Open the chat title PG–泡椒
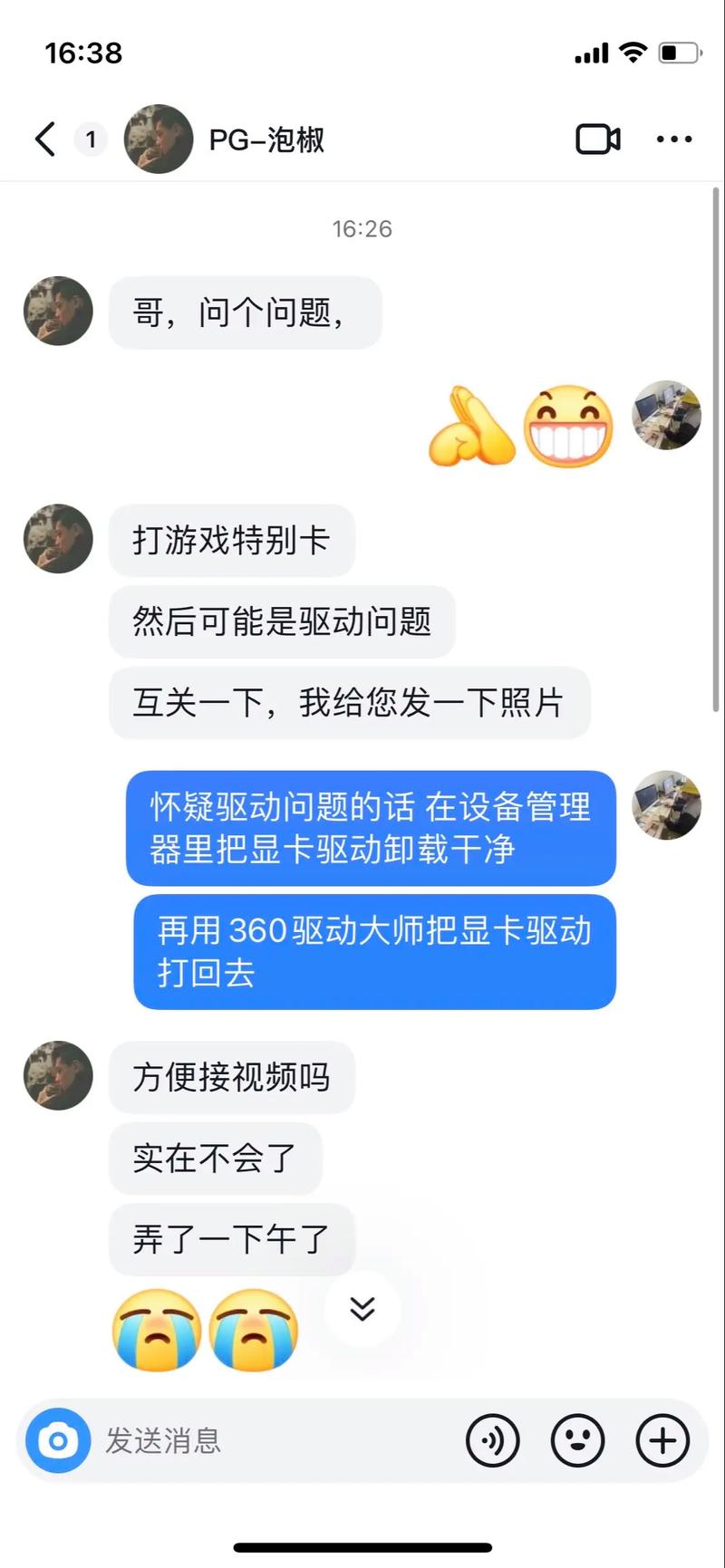The height and width of the screenshot is (1568, 725). tap(267, 139)
